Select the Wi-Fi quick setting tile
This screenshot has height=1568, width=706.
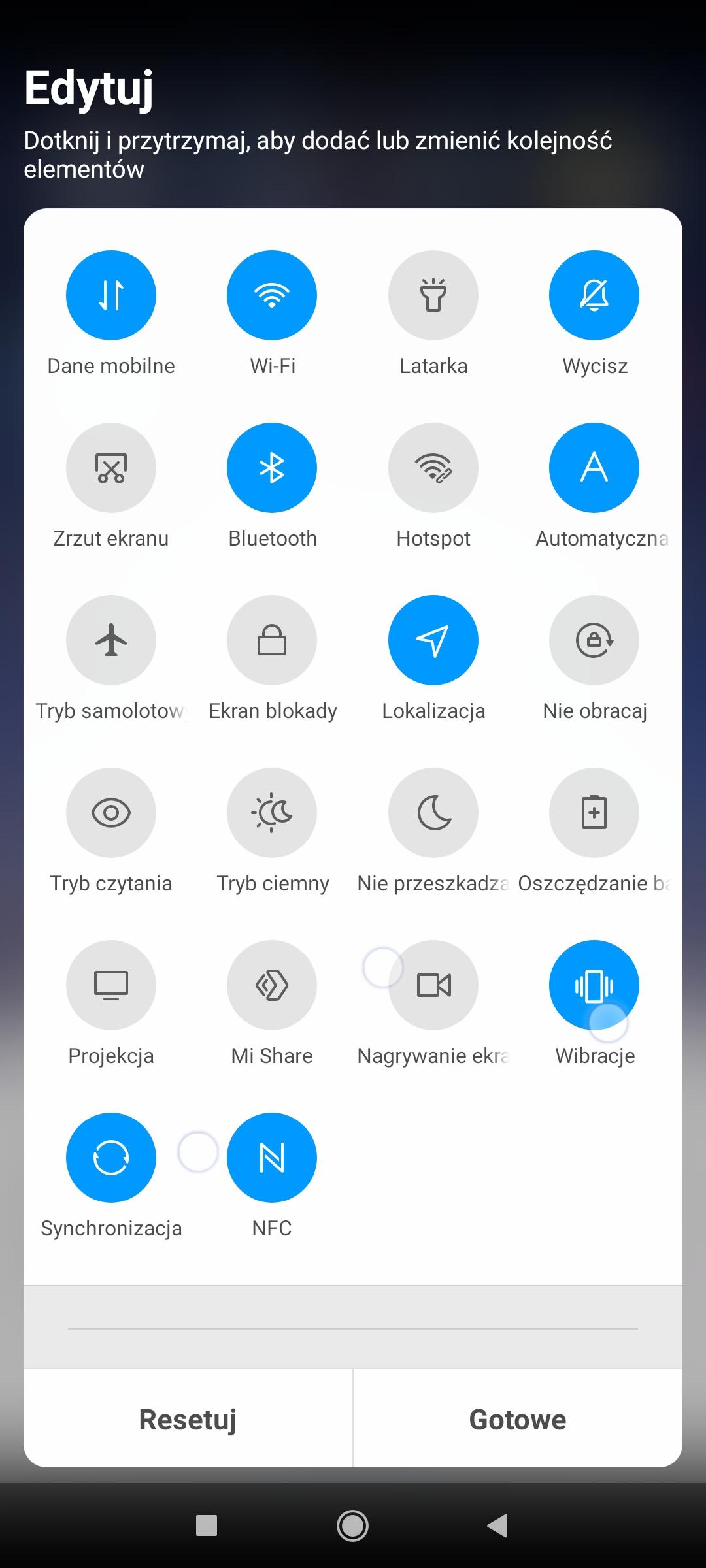[272, 295]
